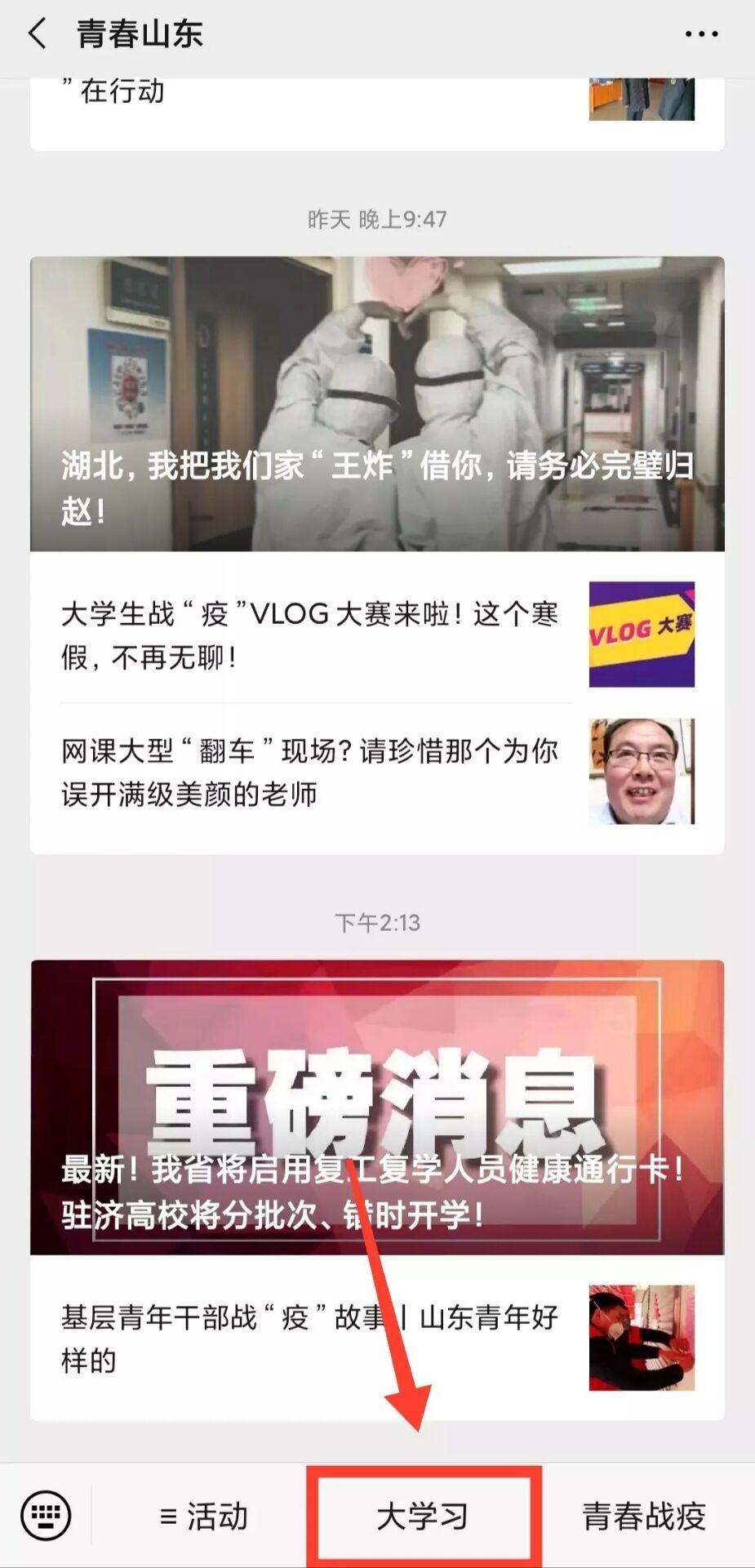
Task: Open the 复工复学人员健康通行卡 headline article
Action: [377, 1107]
